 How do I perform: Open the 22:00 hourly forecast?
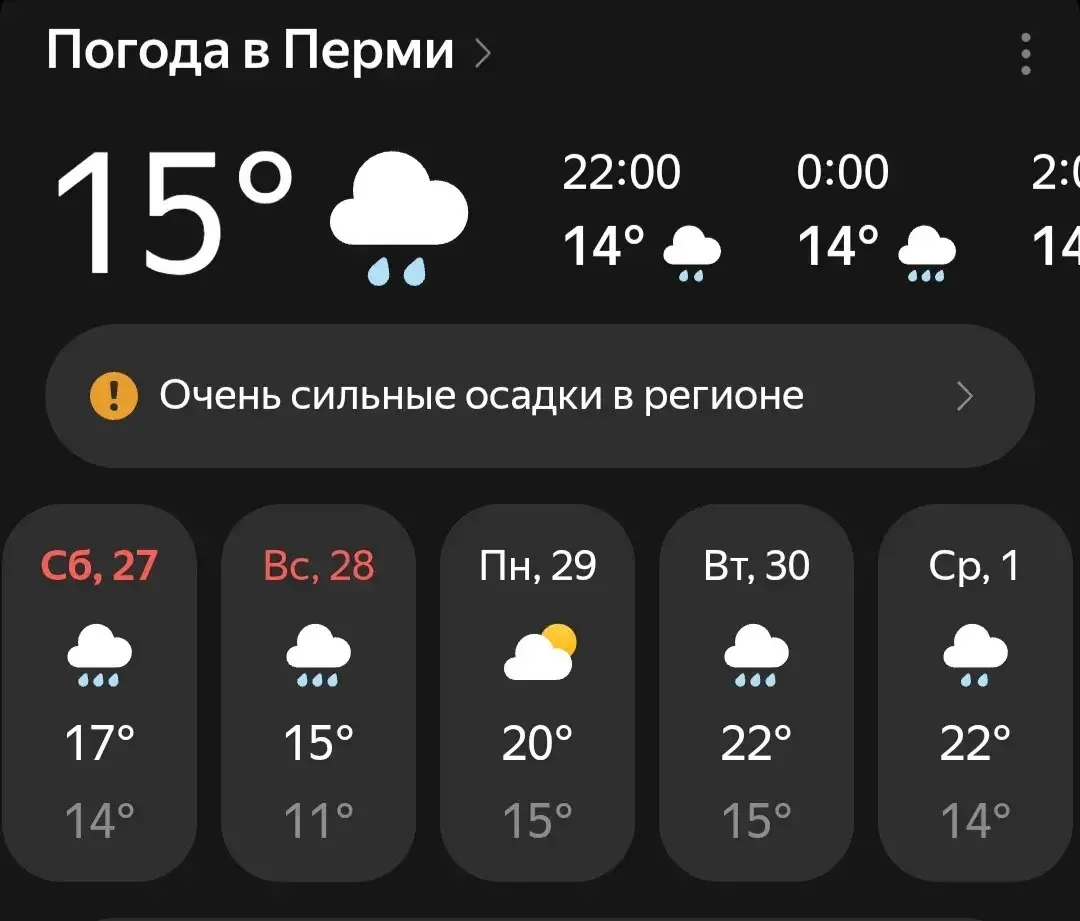[x=642, y=218]
